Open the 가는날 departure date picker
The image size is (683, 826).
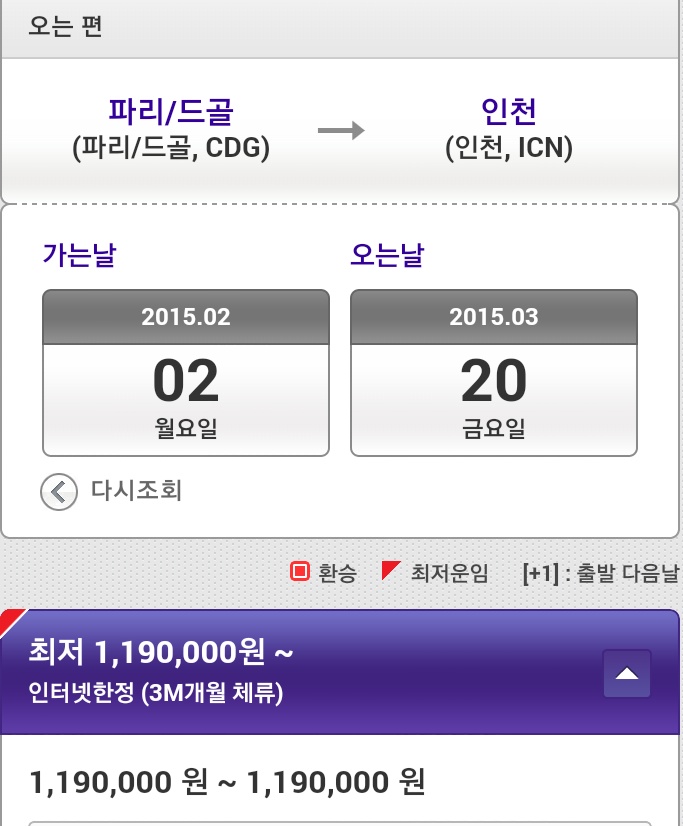[185, 373]
